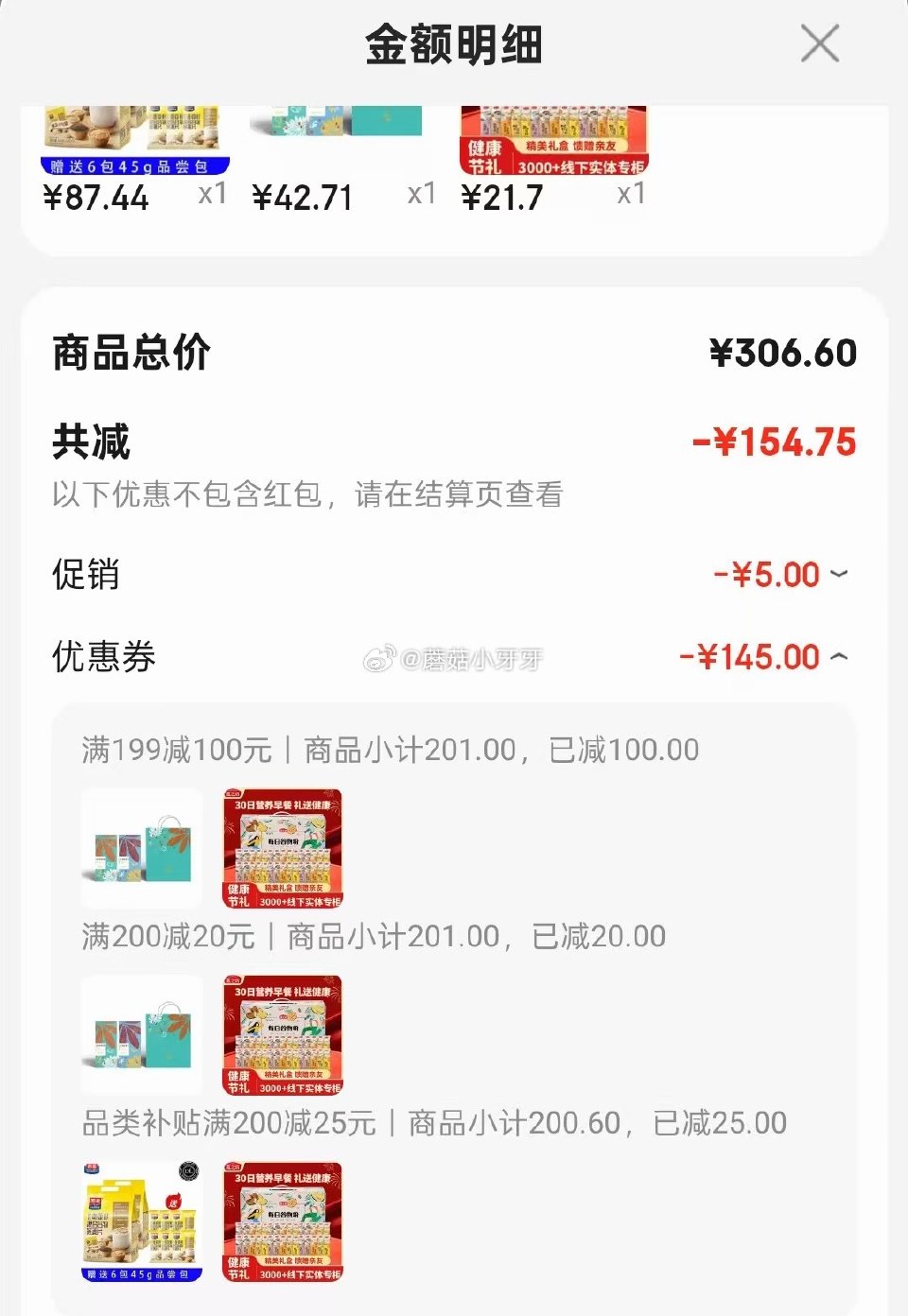Close the 金额明细 price detail popup

pyautogui.click(x=819, y=43)
